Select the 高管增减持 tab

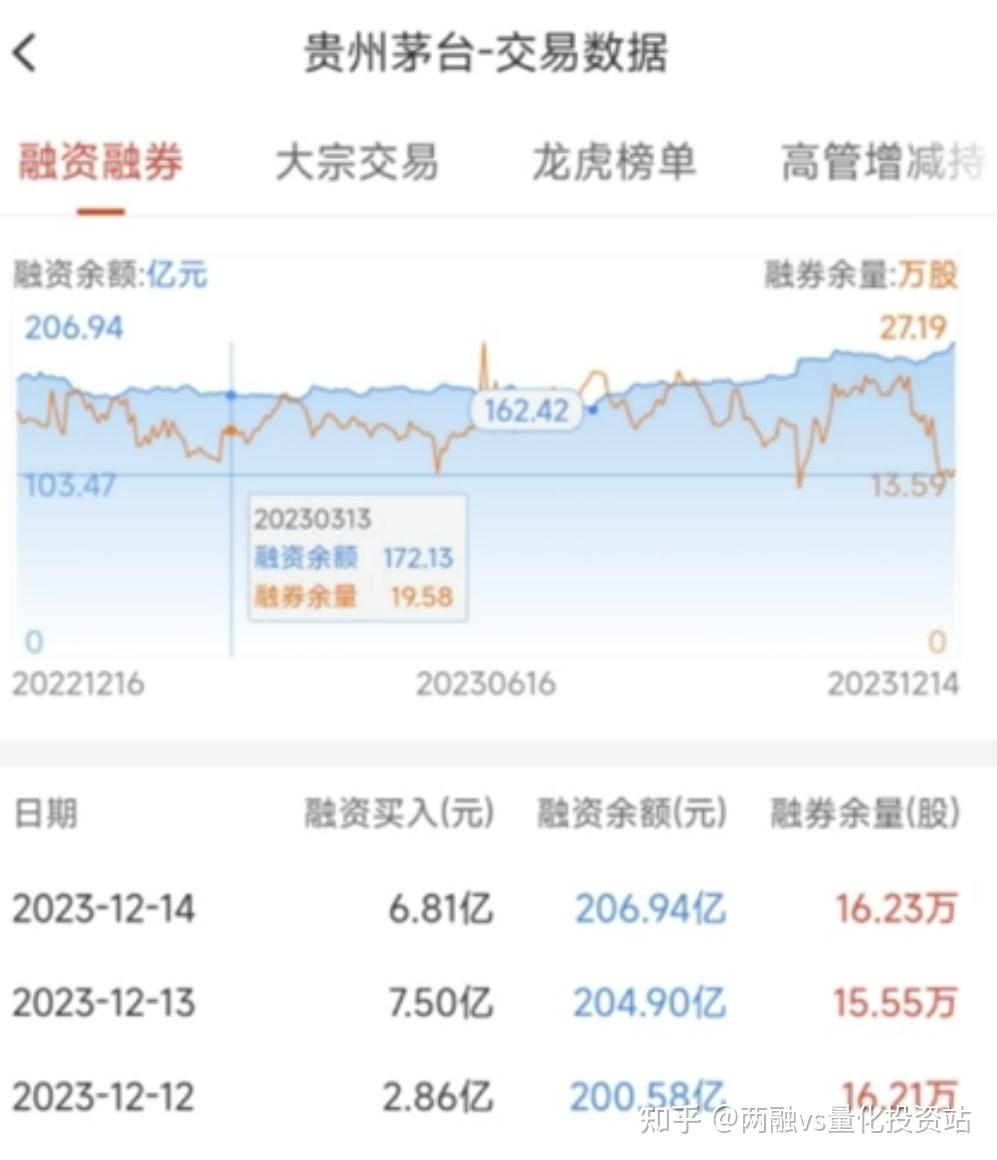point(881,163)
